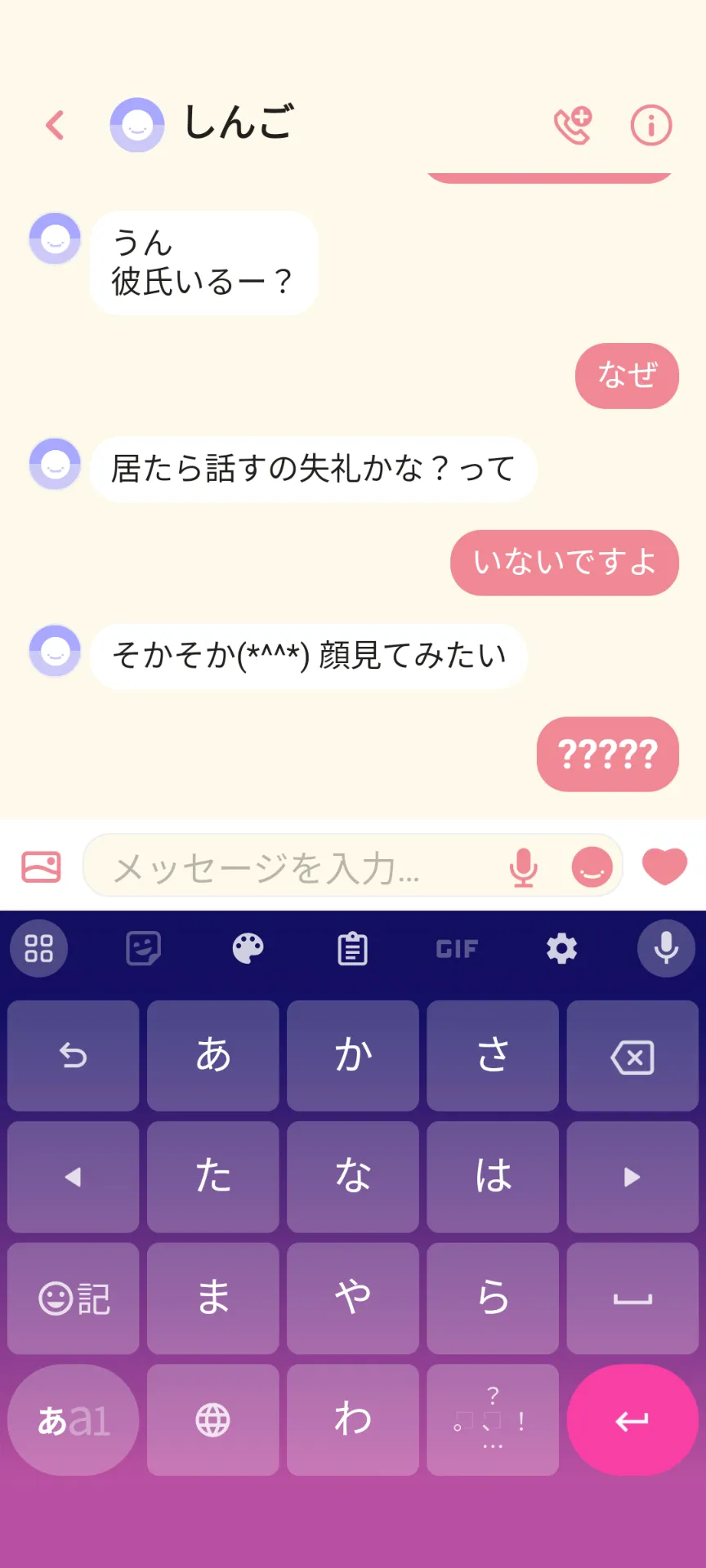Image resolution: width=706 pixels, height=1568 pixels.
Task: Open the keyboard clipboard
Action: (353, 948)
